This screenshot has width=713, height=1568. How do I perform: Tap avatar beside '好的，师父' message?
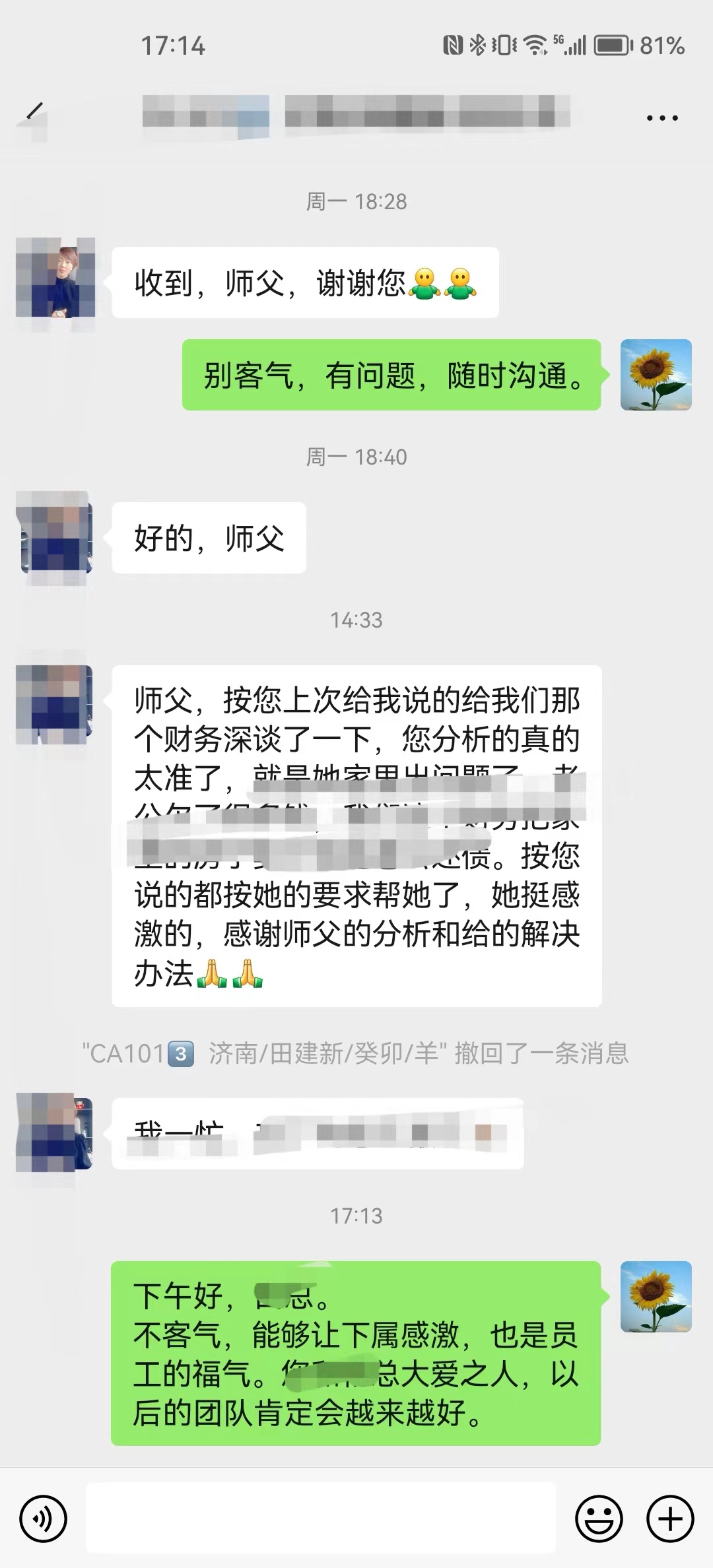click(56, 537)
